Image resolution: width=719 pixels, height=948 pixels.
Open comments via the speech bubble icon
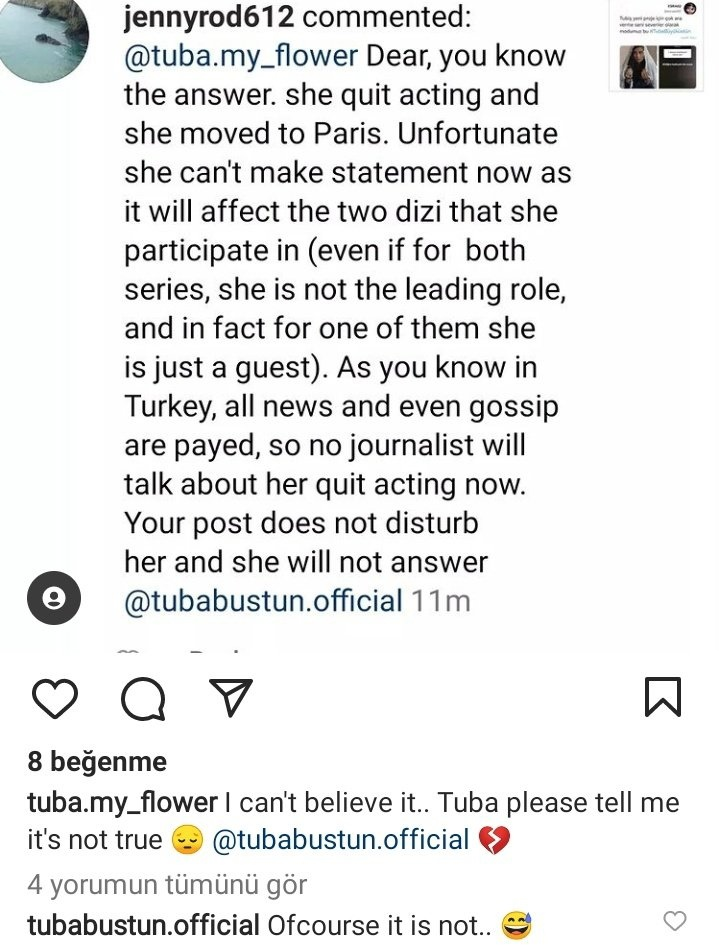coord(143,697)
